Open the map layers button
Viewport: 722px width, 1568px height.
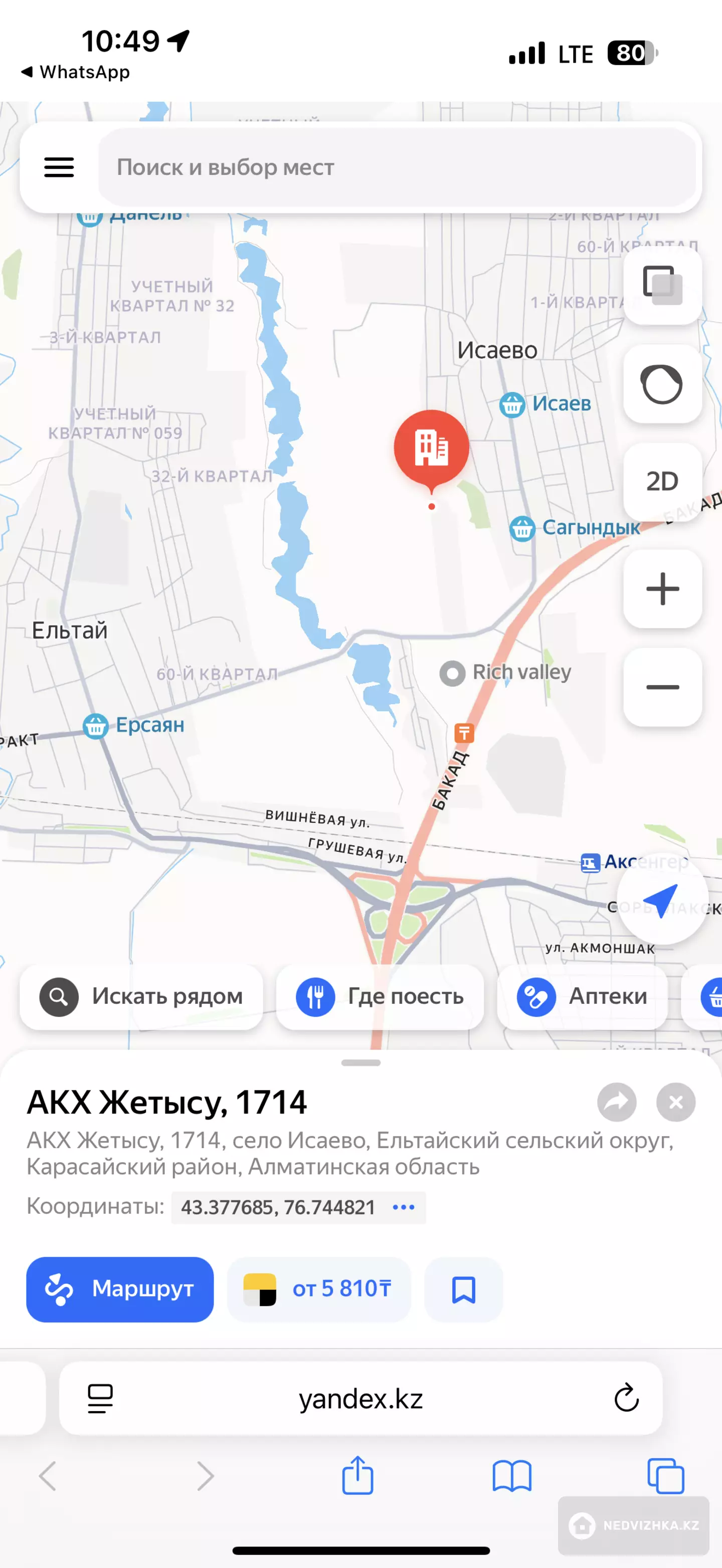click(x=662, y=286)
